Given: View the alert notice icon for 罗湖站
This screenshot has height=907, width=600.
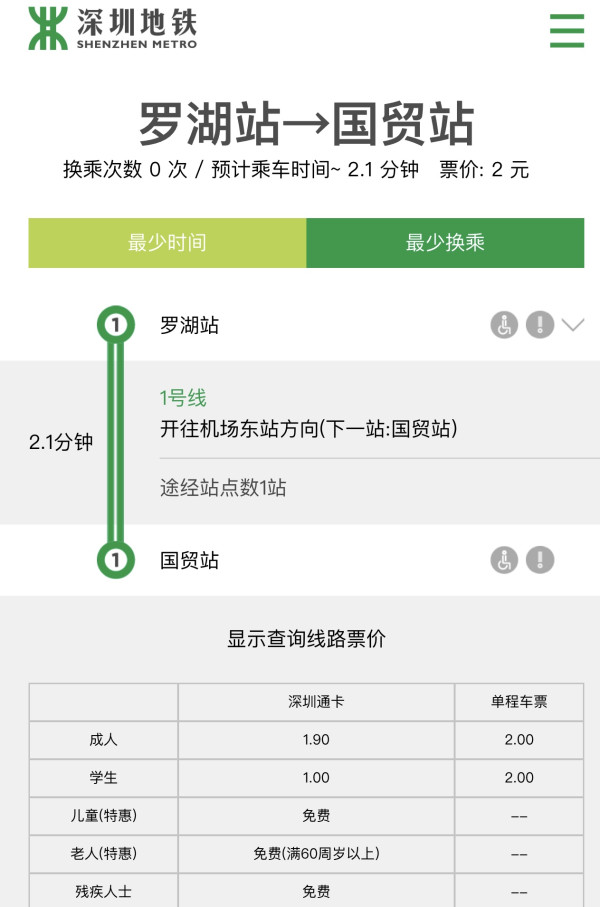Looking at the screenshot, I should tap(540, 325).
